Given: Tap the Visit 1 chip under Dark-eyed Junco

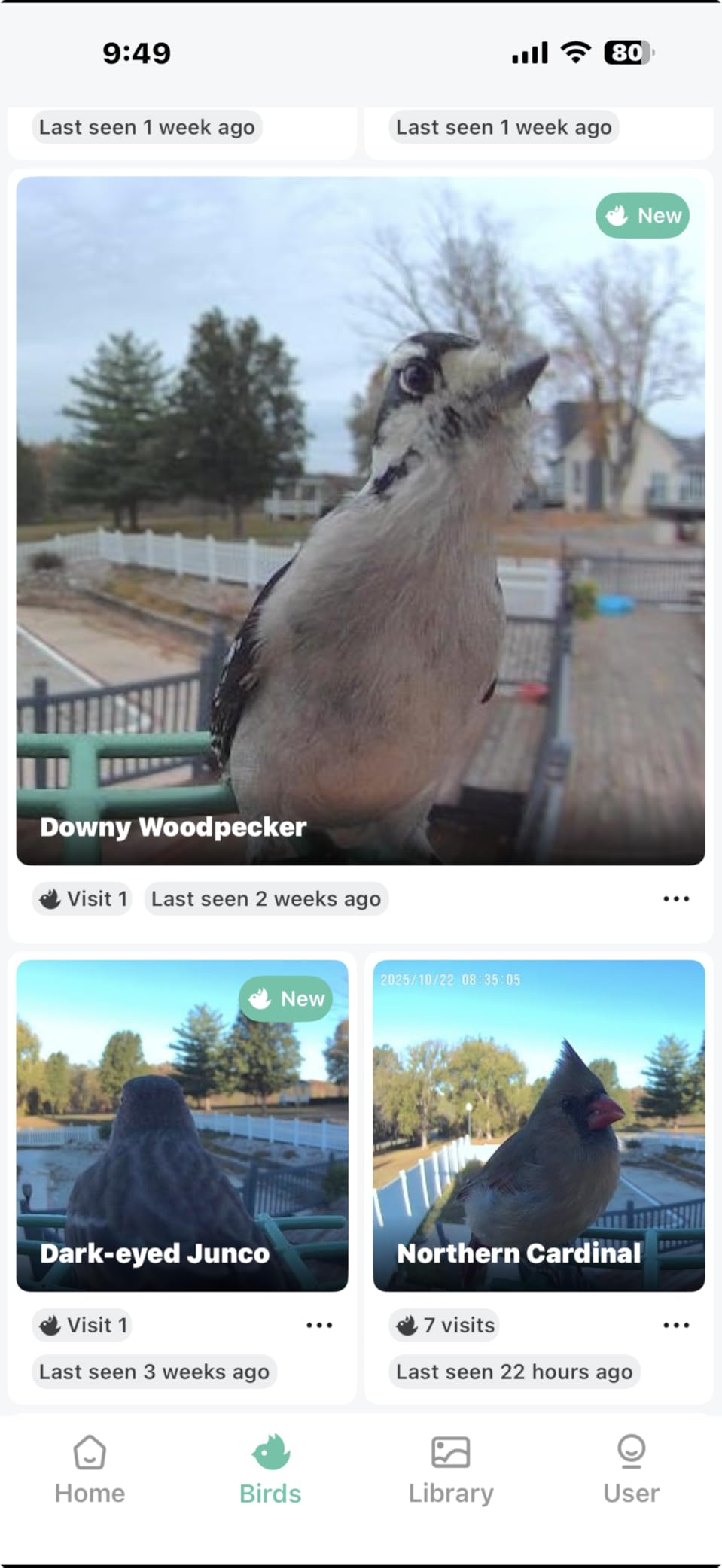Looking at the screenshot, I should [x=81, y=1325].
